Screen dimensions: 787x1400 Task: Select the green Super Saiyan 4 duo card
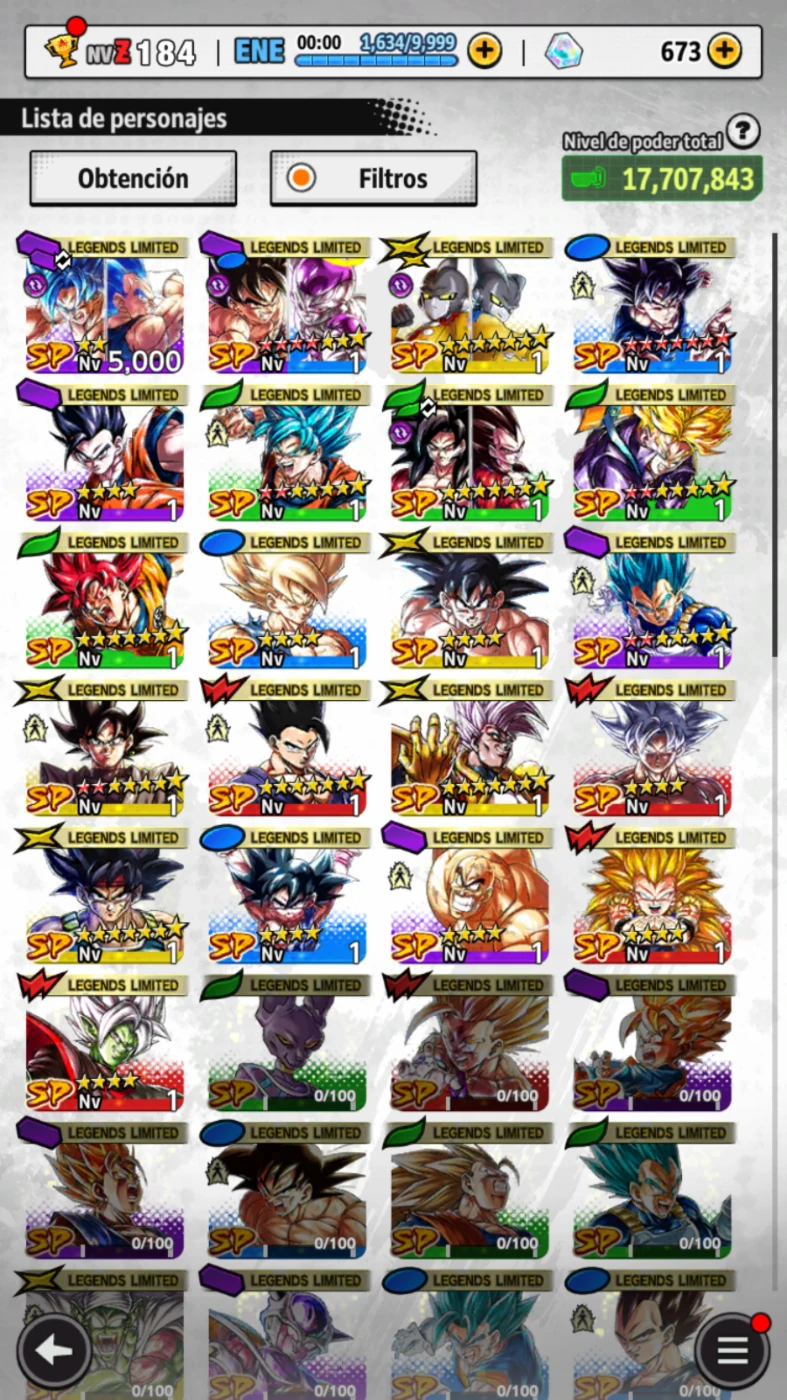[x=469, y=452]
